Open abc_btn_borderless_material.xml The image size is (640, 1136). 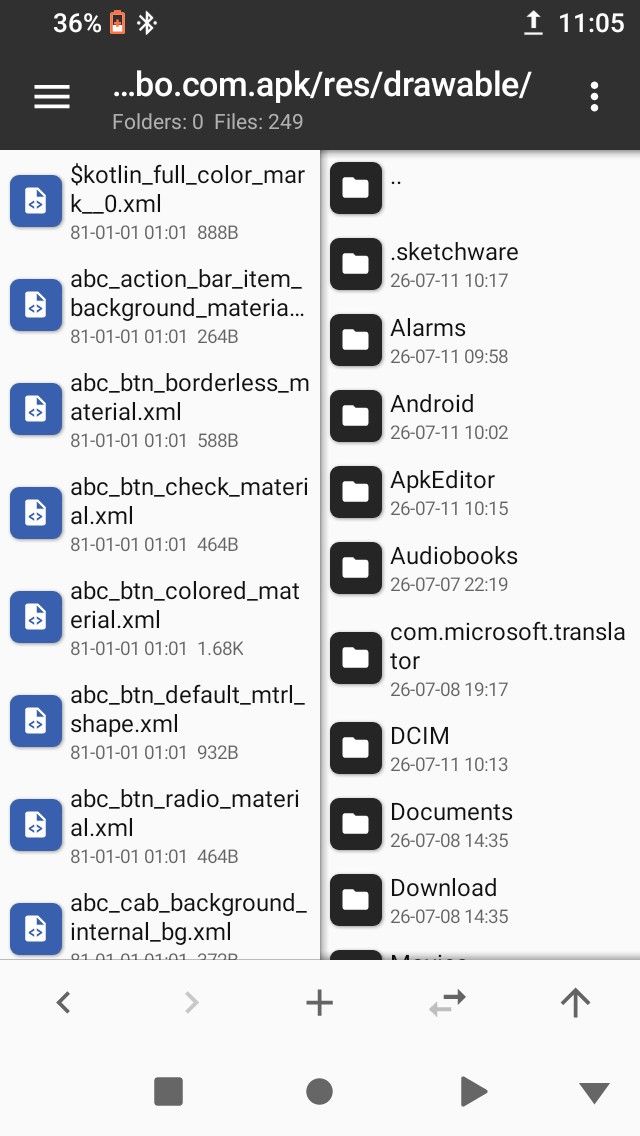160,409
